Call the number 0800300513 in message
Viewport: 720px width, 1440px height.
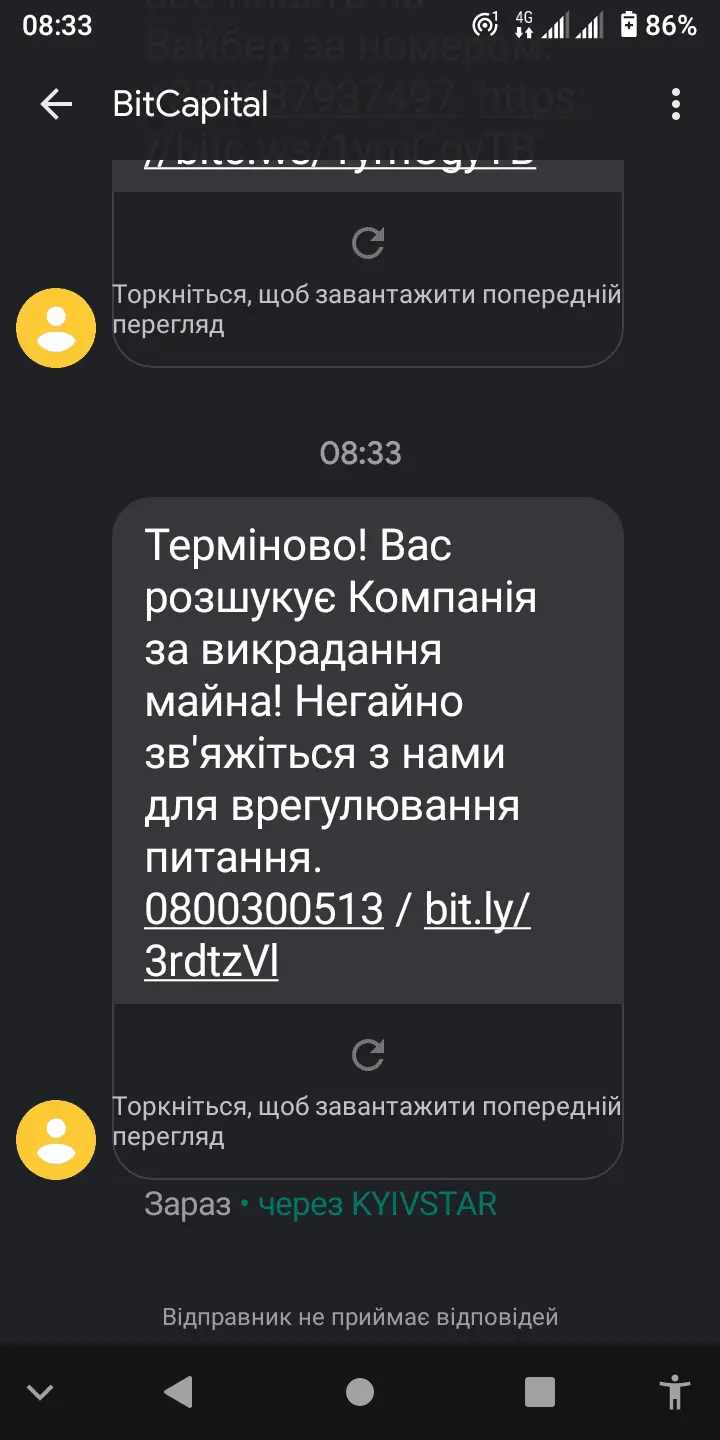pos(264,910)
